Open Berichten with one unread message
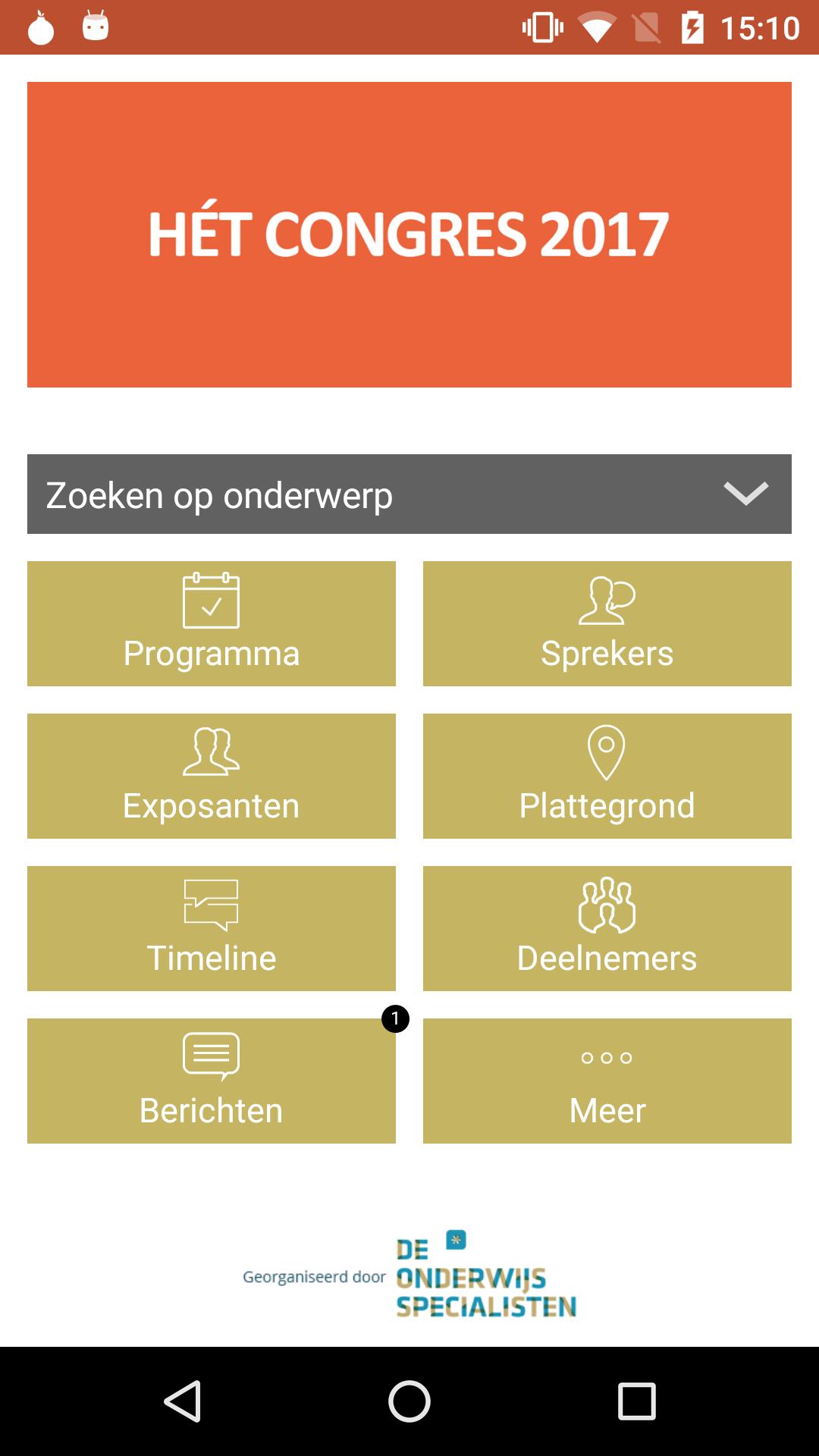This screenshot has height=1456, width=819. pos(211,1081)
